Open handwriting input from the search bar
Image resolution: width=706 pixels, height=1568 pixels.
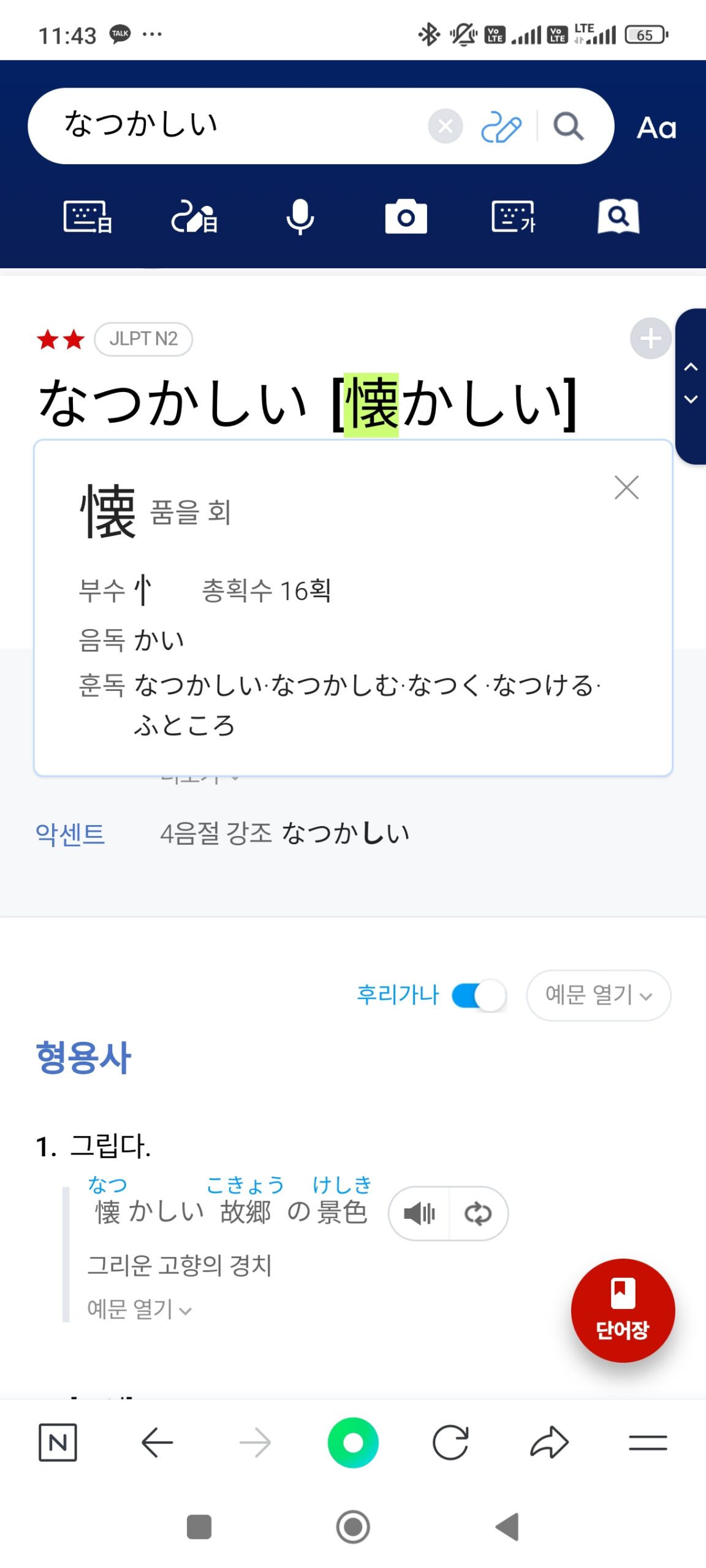[x=501, y=127]
